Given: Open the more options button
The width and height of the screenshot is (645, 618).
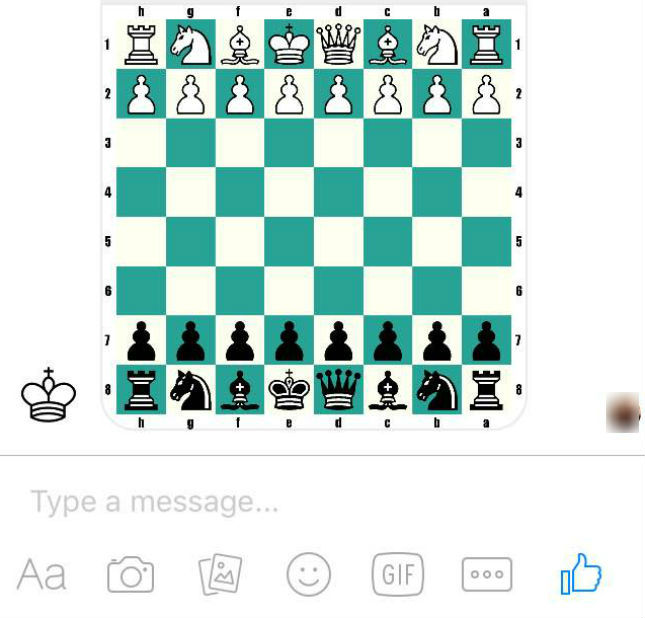Looking at the screenshot, I should [x=487, y=575].
